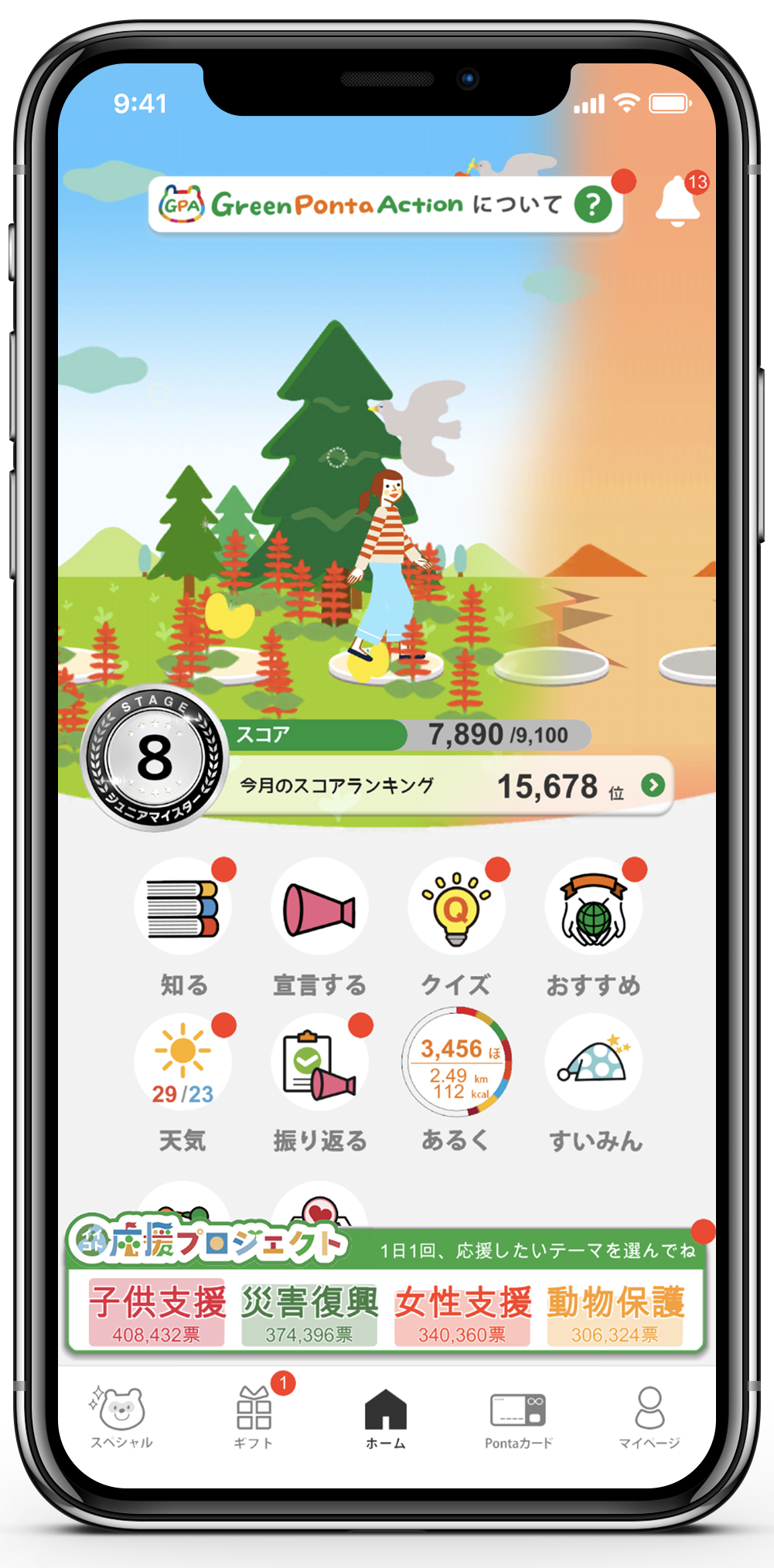Image resolution: width=774 pixels, height=1568 pixels.
Task: Open すいみん sleep tracking
Action: [593, 1062]
